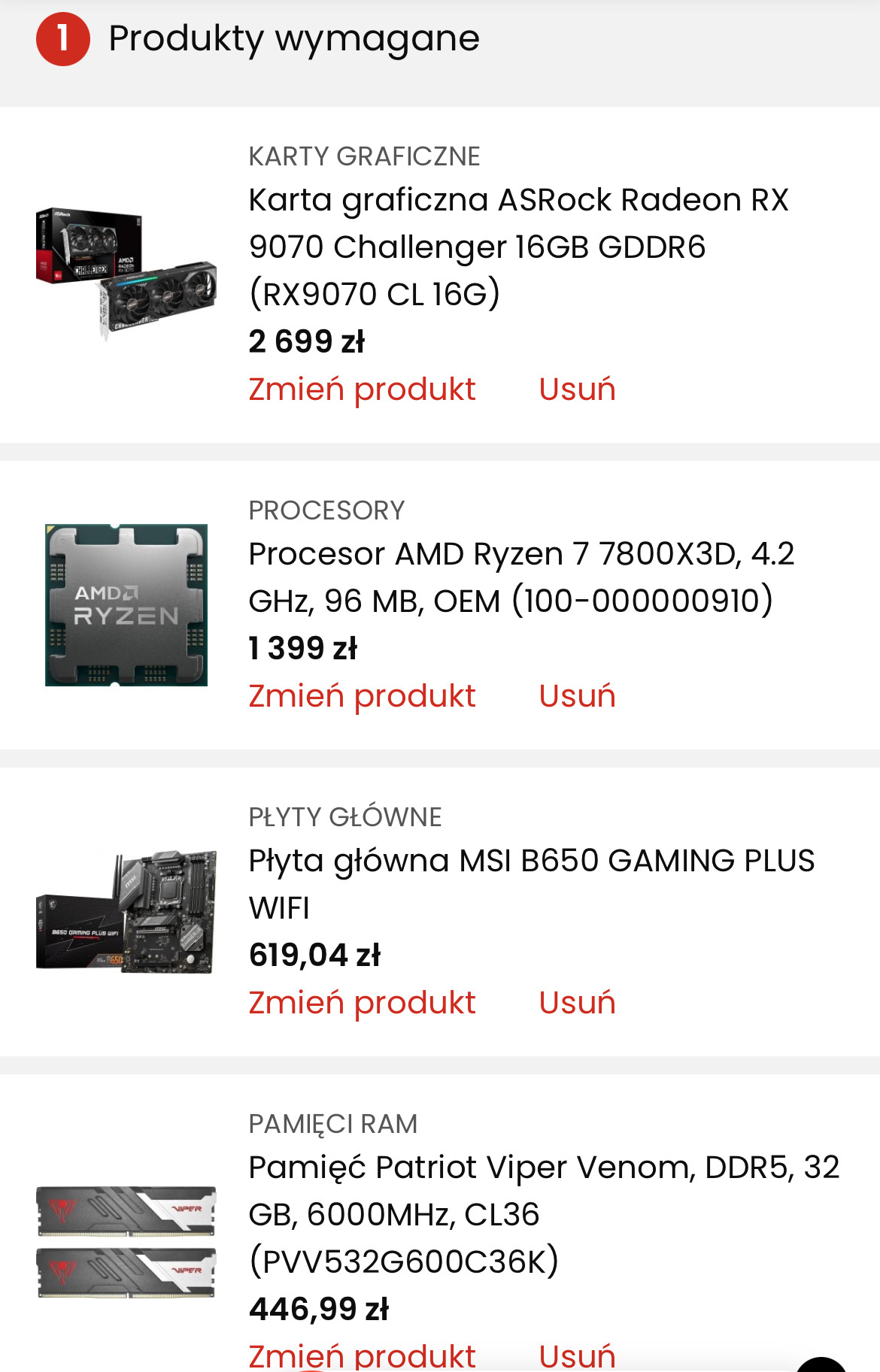Remove the AMD Ryzen 7 7800X3D processor

[x=577, y=696]
